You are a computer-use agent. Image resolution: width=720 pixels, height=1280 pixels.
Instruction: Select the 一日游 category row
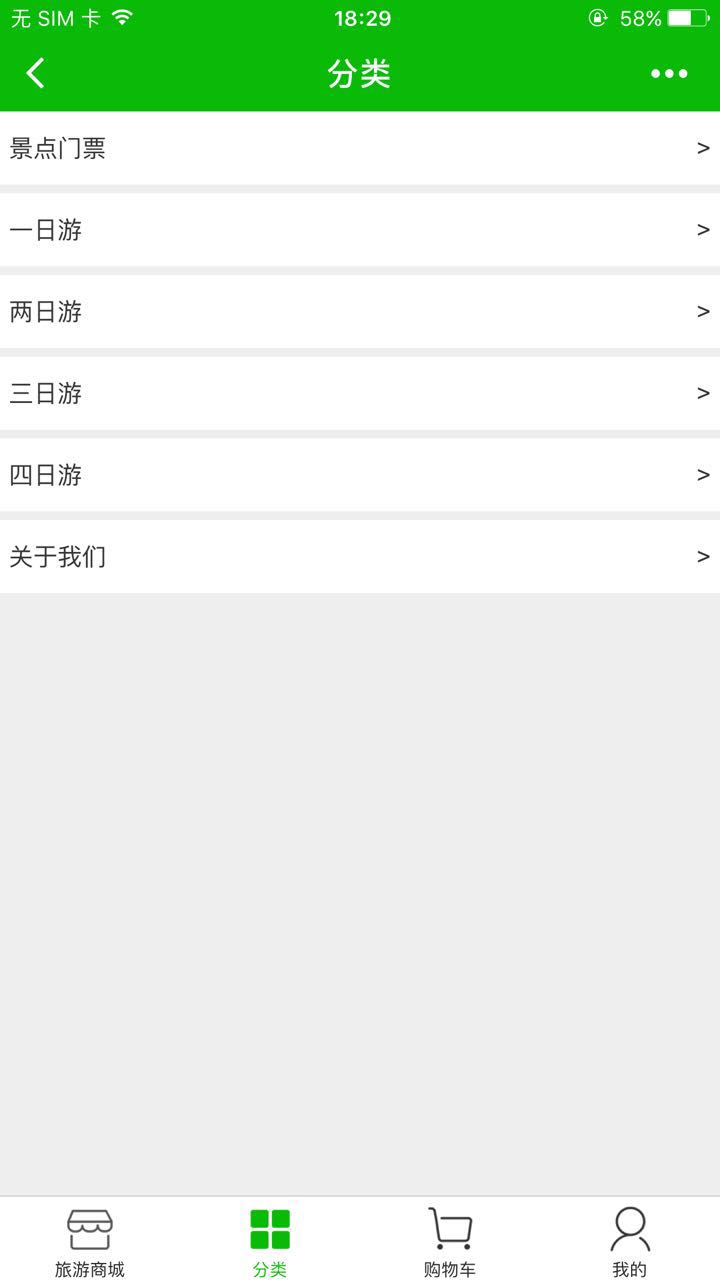360,230
